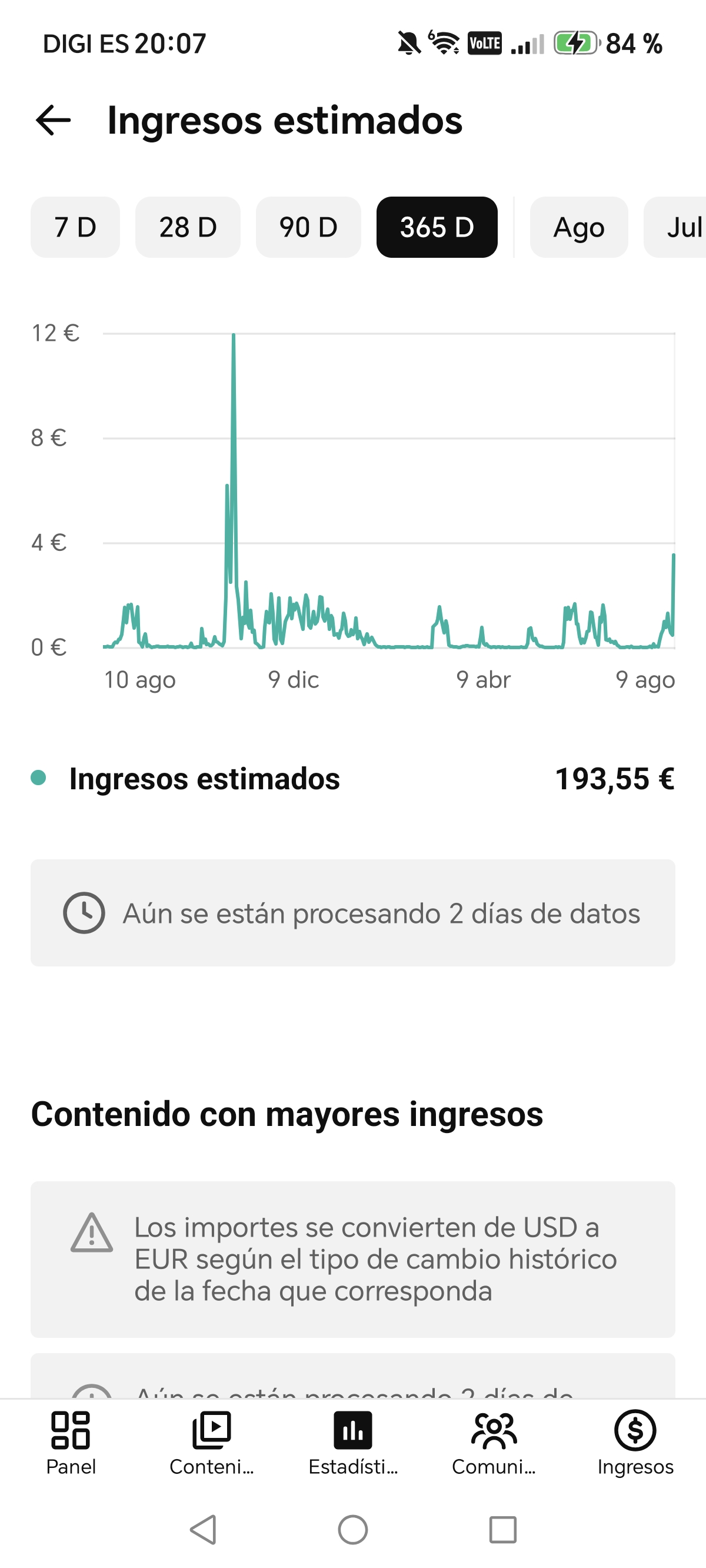Viewport: 706px width, 1568px height.
Task: Select the 7 D time range chip
Action: point(75,227)
